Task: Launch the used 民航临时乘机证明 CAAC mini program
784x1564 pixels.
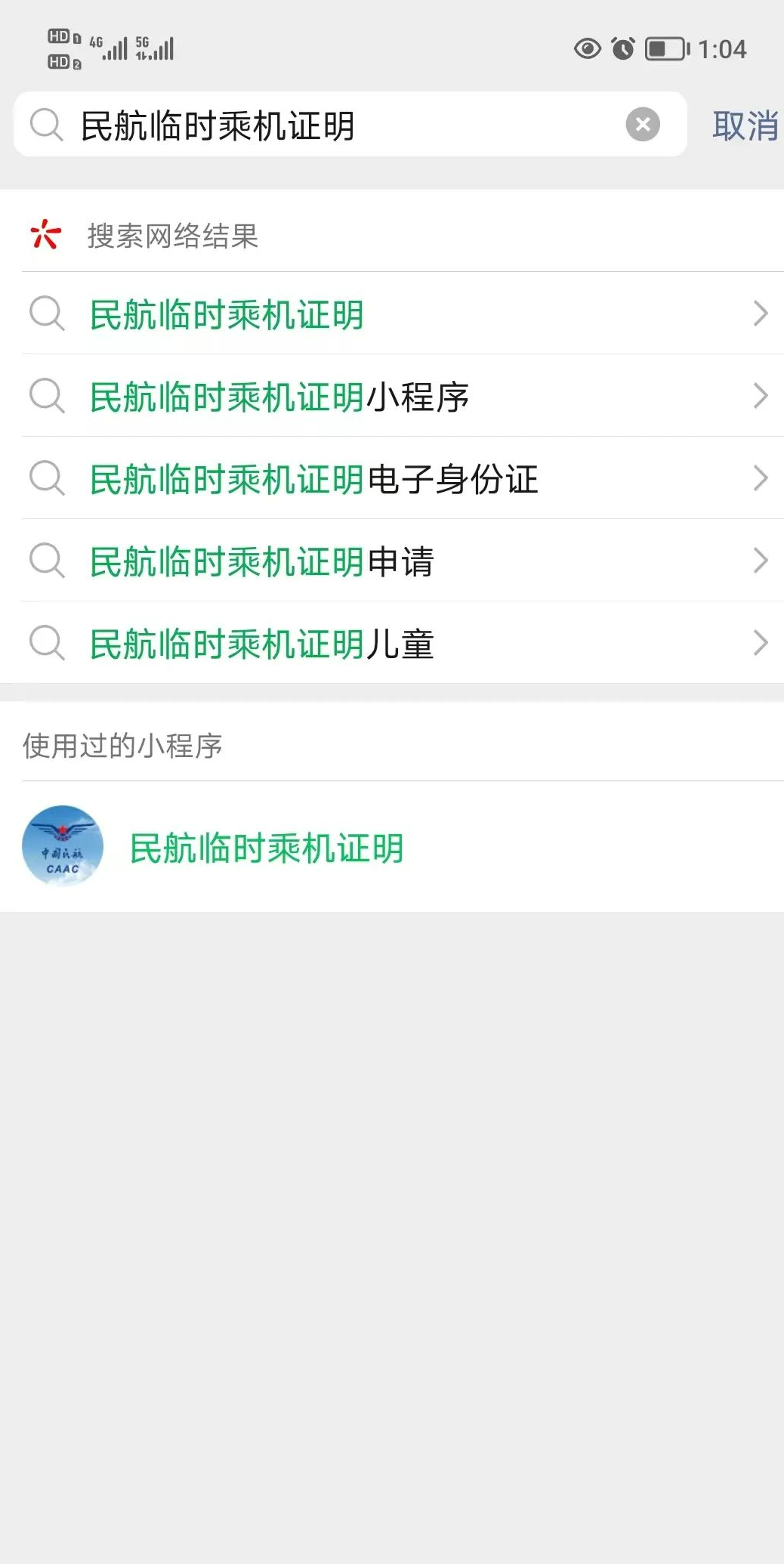Action: 266,848
